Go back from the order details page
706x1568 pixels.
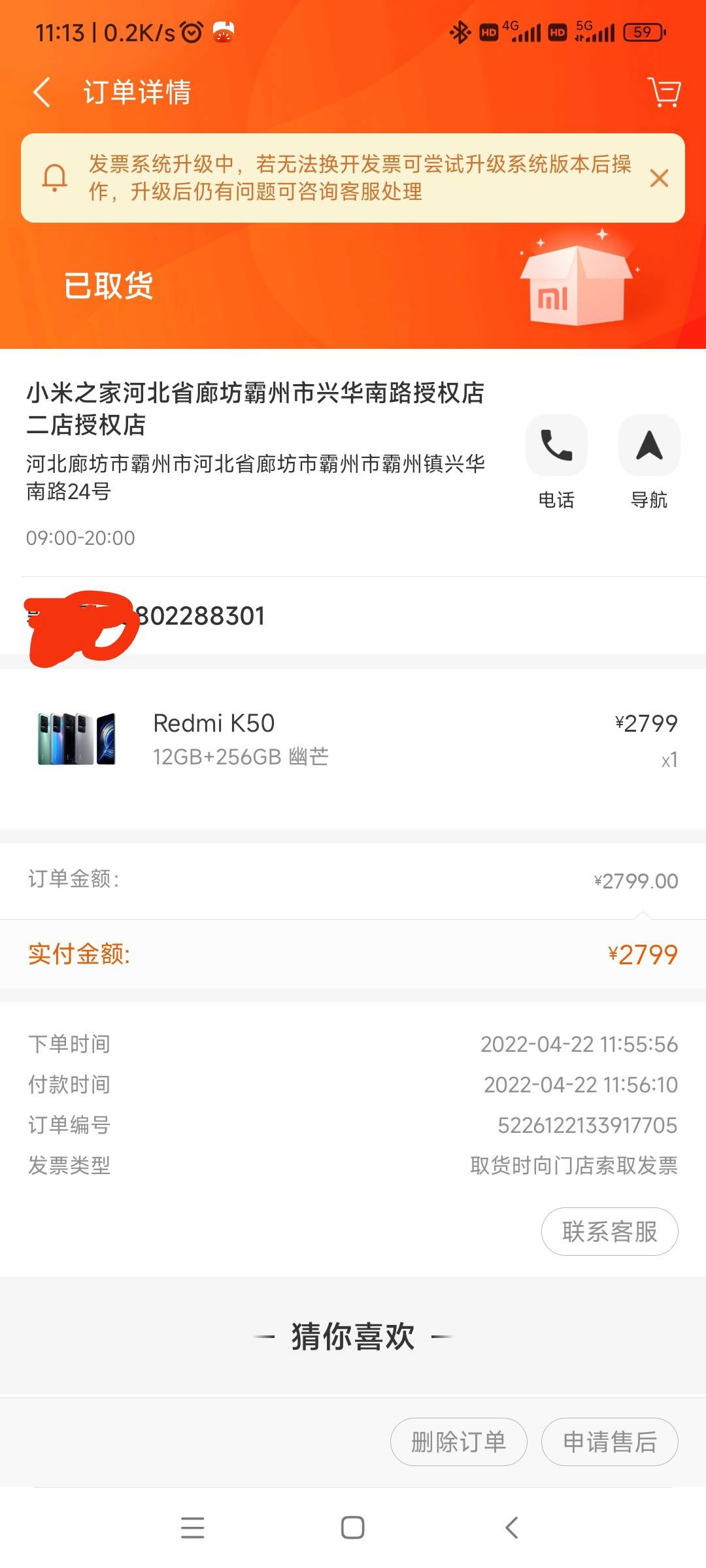[42, 92]
